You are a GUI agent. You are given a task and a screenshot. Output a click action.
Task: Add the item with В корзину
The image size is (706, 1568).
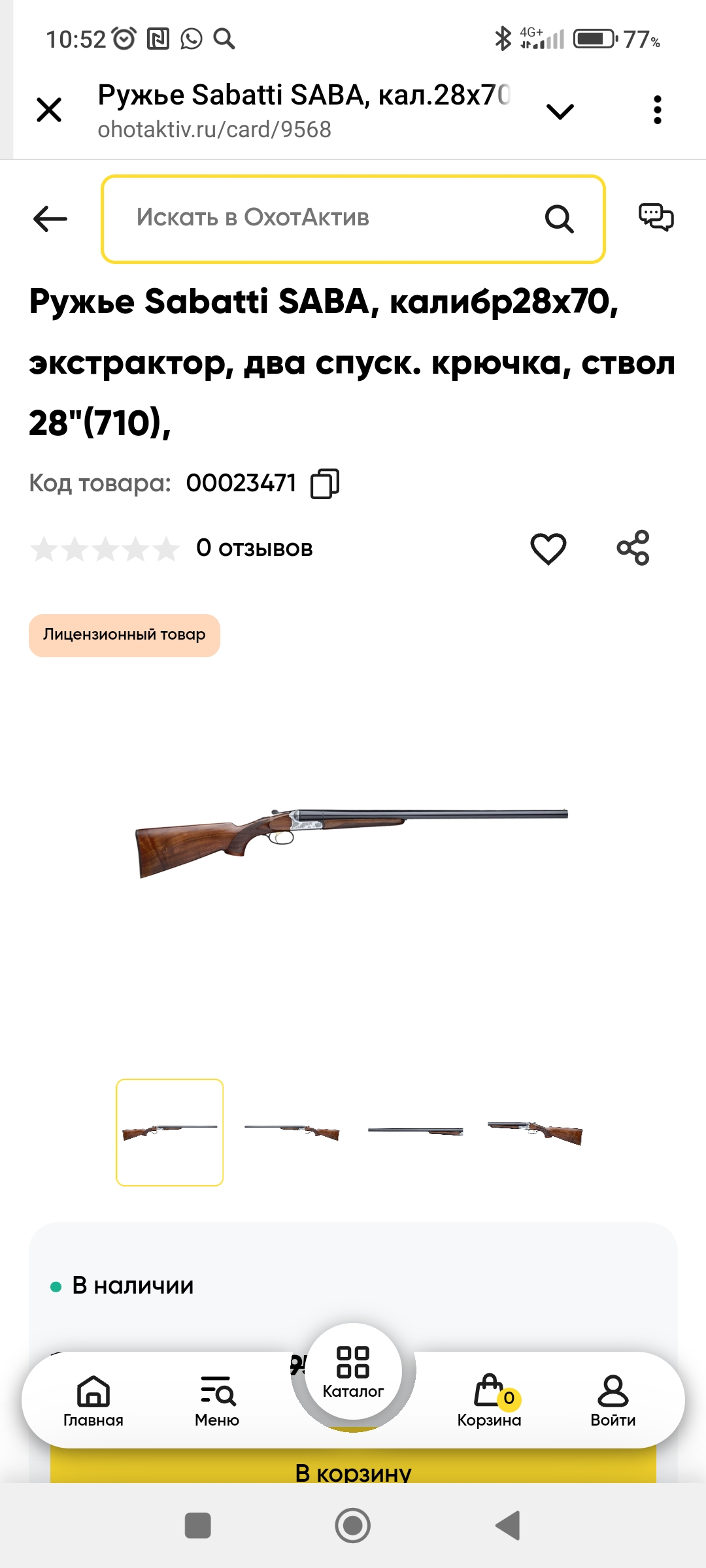pyautogui.click(x=353, y=1470)
